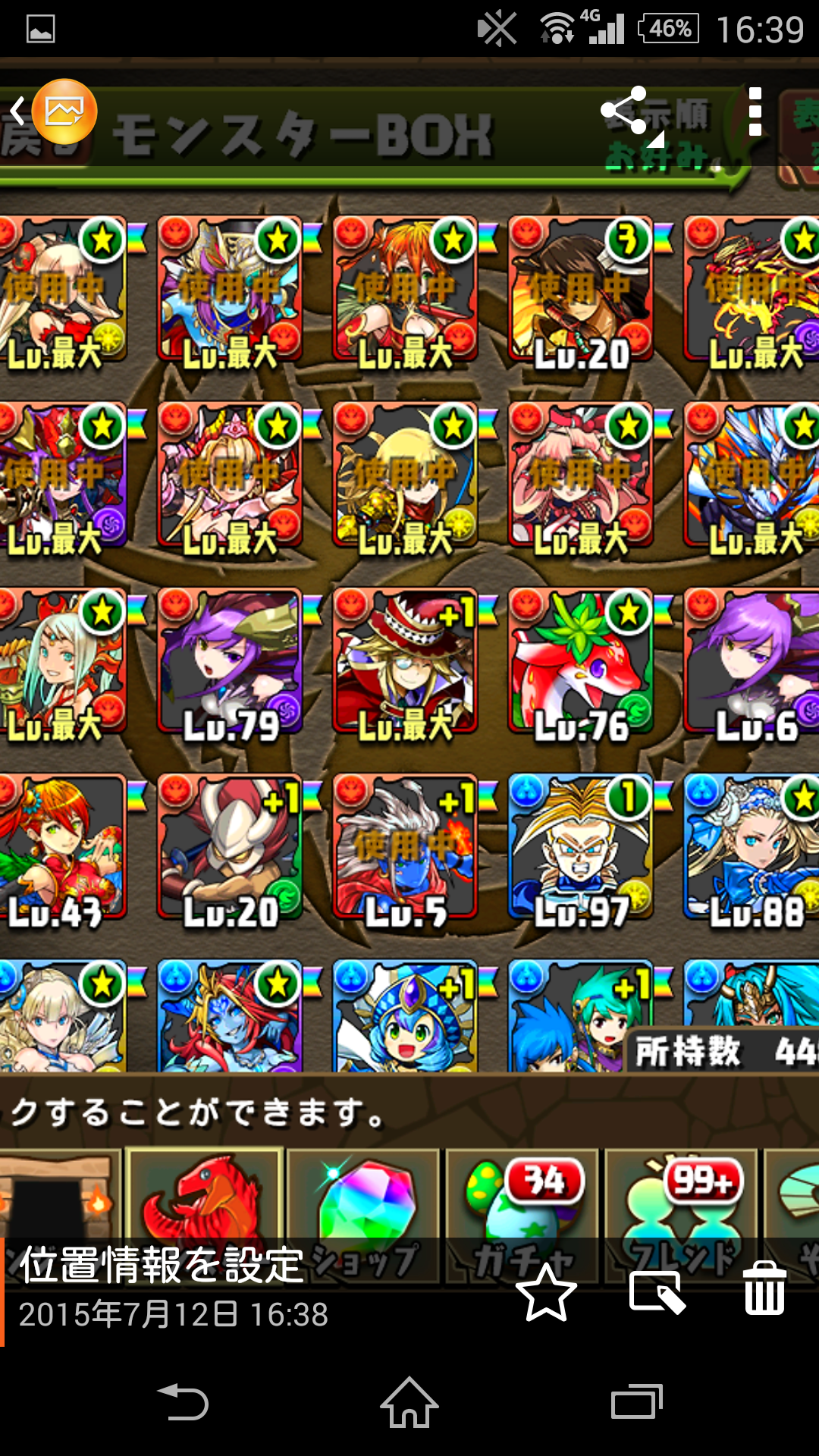The height and width of the screenshot is (1456, 819).
Task: Tap the system home button
Action: pos(409,1403)
